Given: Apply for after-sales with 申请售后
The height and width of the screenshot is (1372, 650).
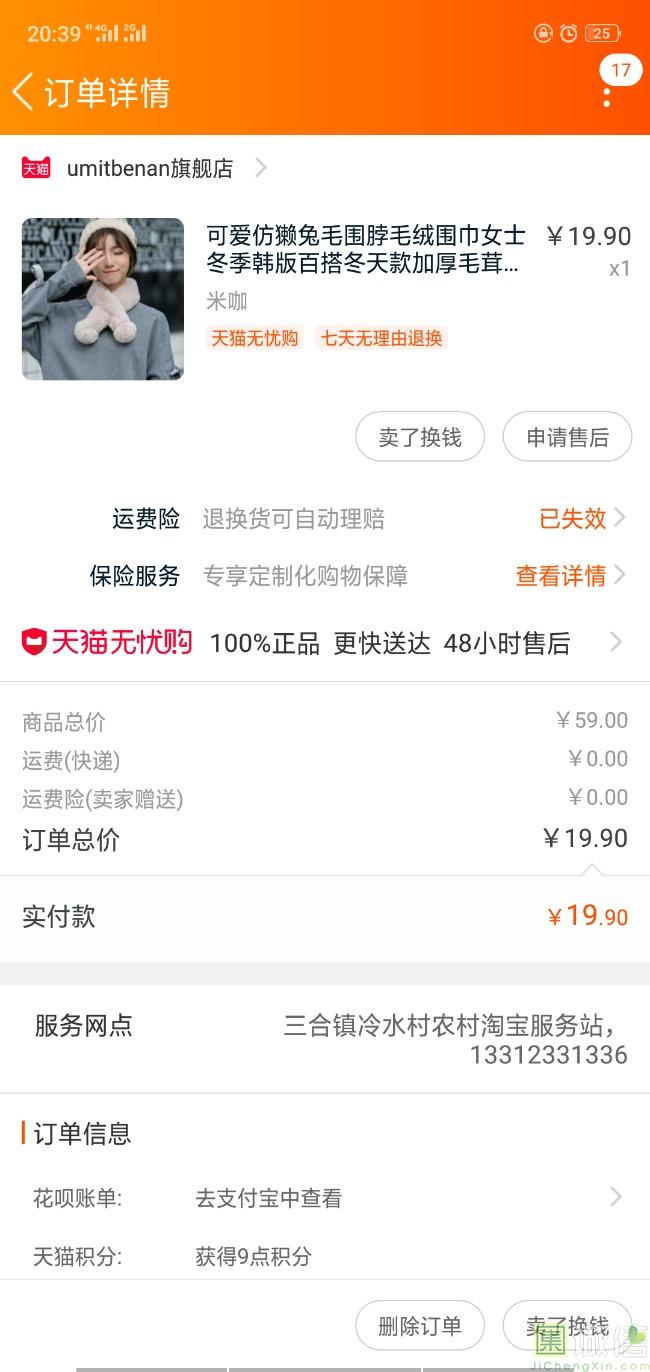Looking at the screenshot, I should point(567,437).
